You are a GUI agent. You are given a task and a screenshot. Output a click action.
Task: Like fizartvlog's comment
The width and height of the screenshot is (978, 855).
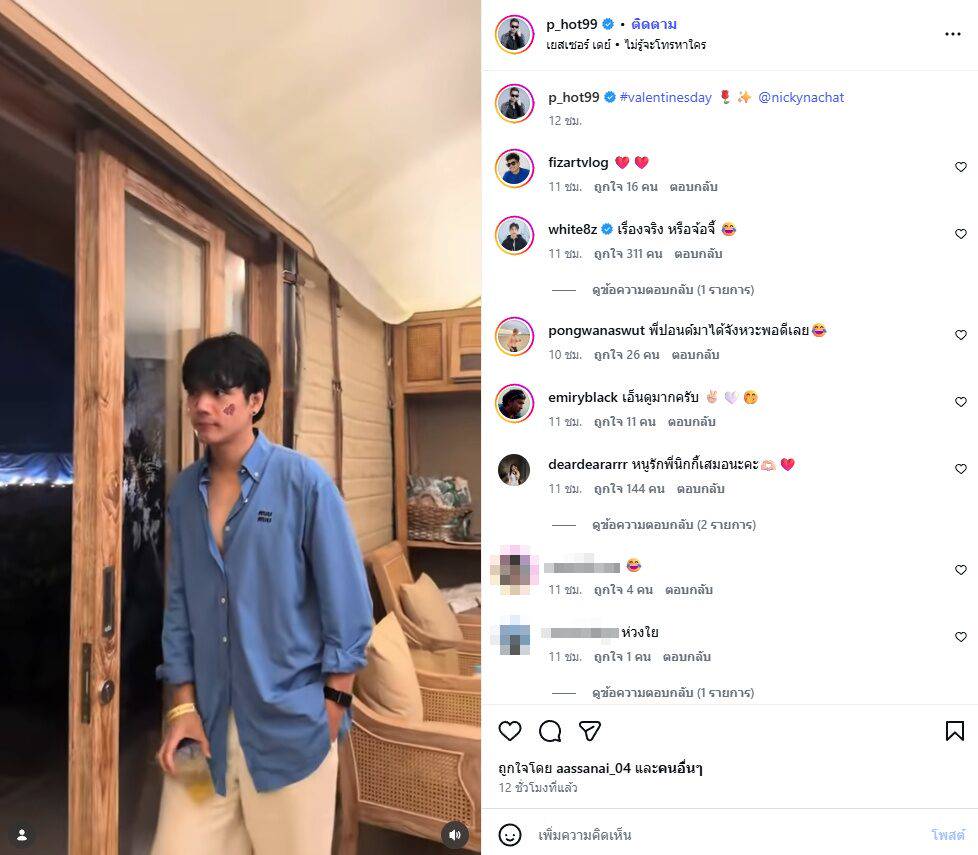pyautogui.click(x=960, y=167)
